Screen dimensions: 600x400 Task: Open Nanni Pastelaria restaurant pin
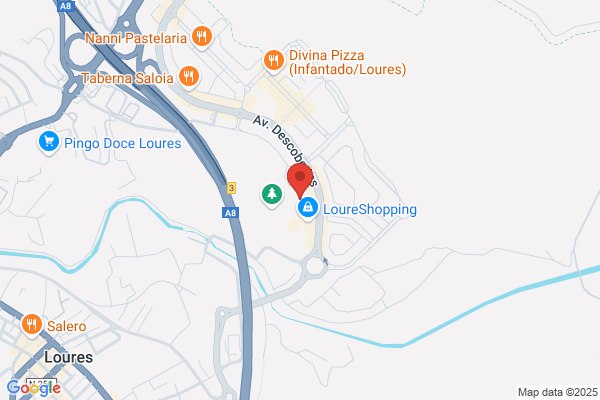202,38
